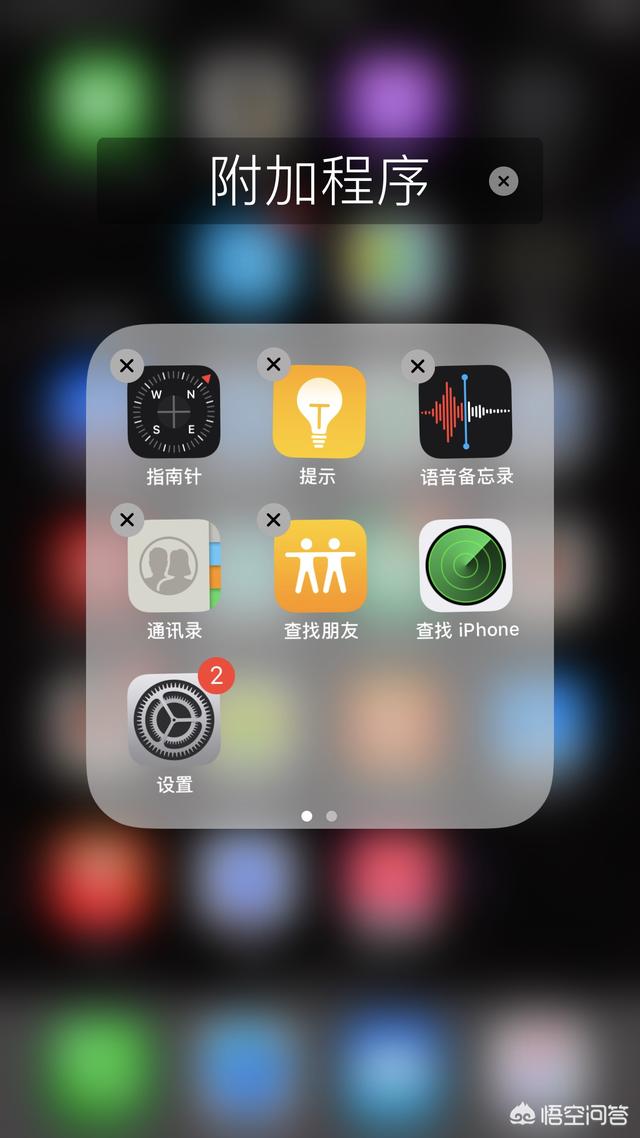640x1138 pixels.
Task: Edit the folder name field 附加程序
Action: (x=319, y=181)
